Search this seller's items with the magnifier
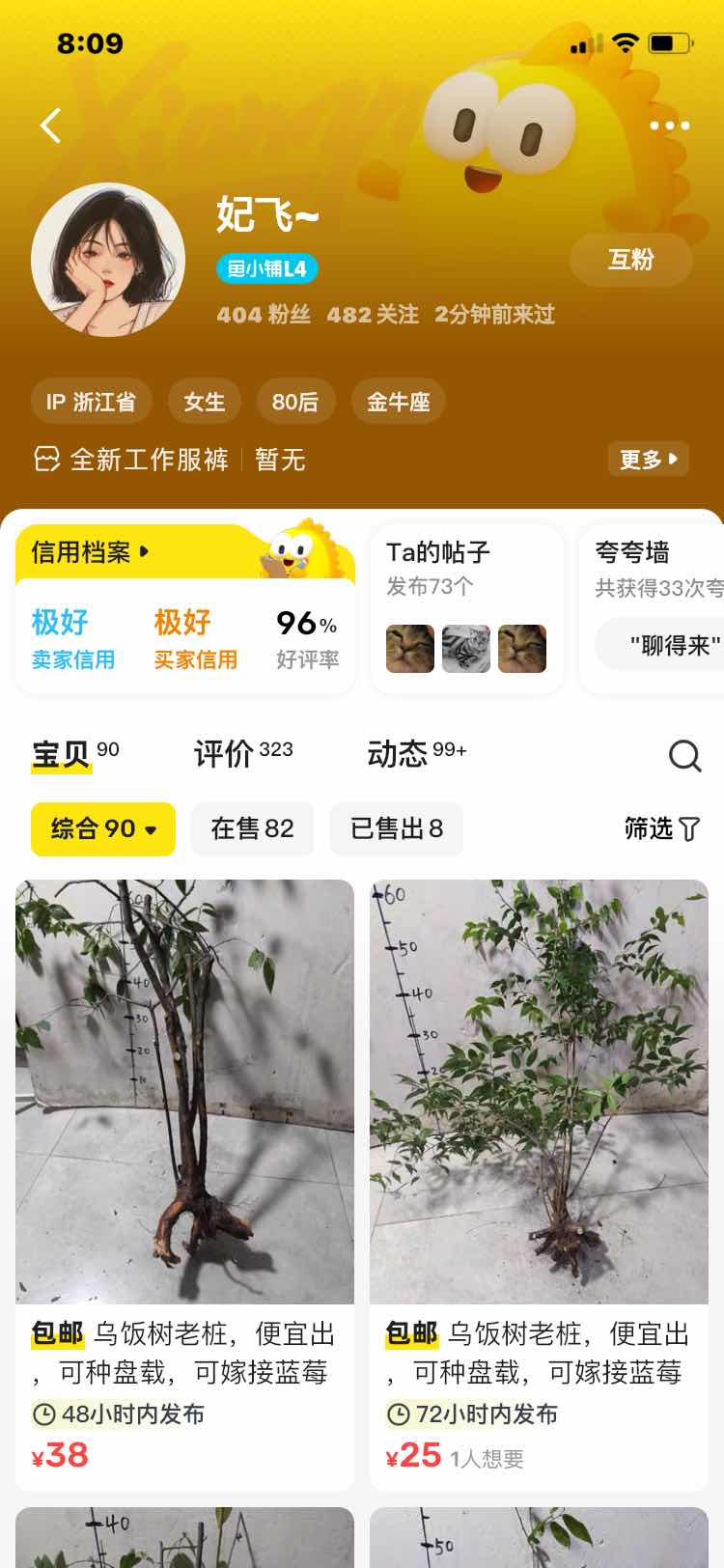Viewport: 724px width, 1568px height. pyautogui.click(x=684, y=756)
